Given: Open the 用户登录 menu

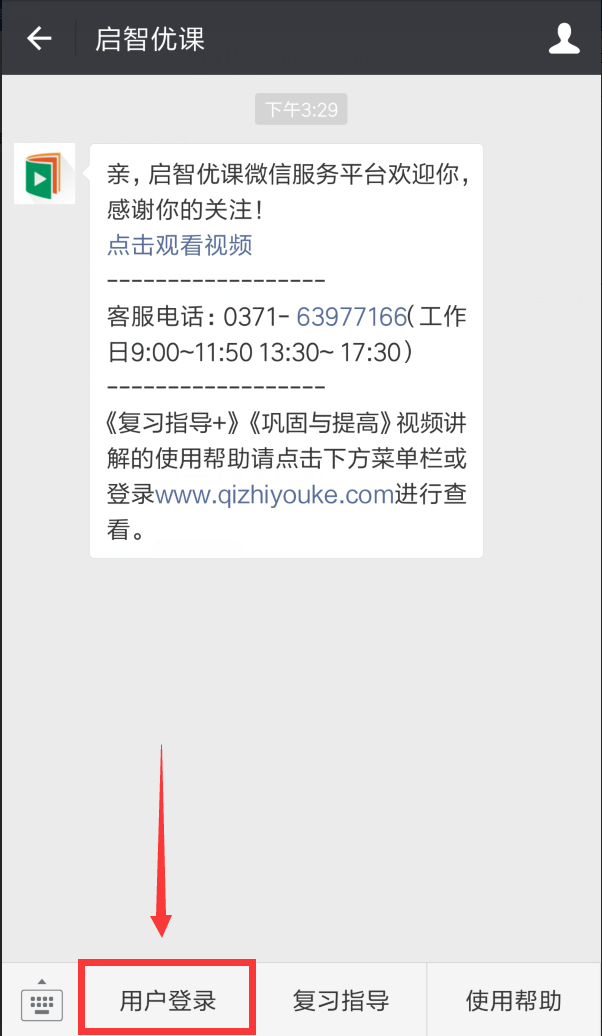Looking at the screenshot, I should click(167, 1000).
